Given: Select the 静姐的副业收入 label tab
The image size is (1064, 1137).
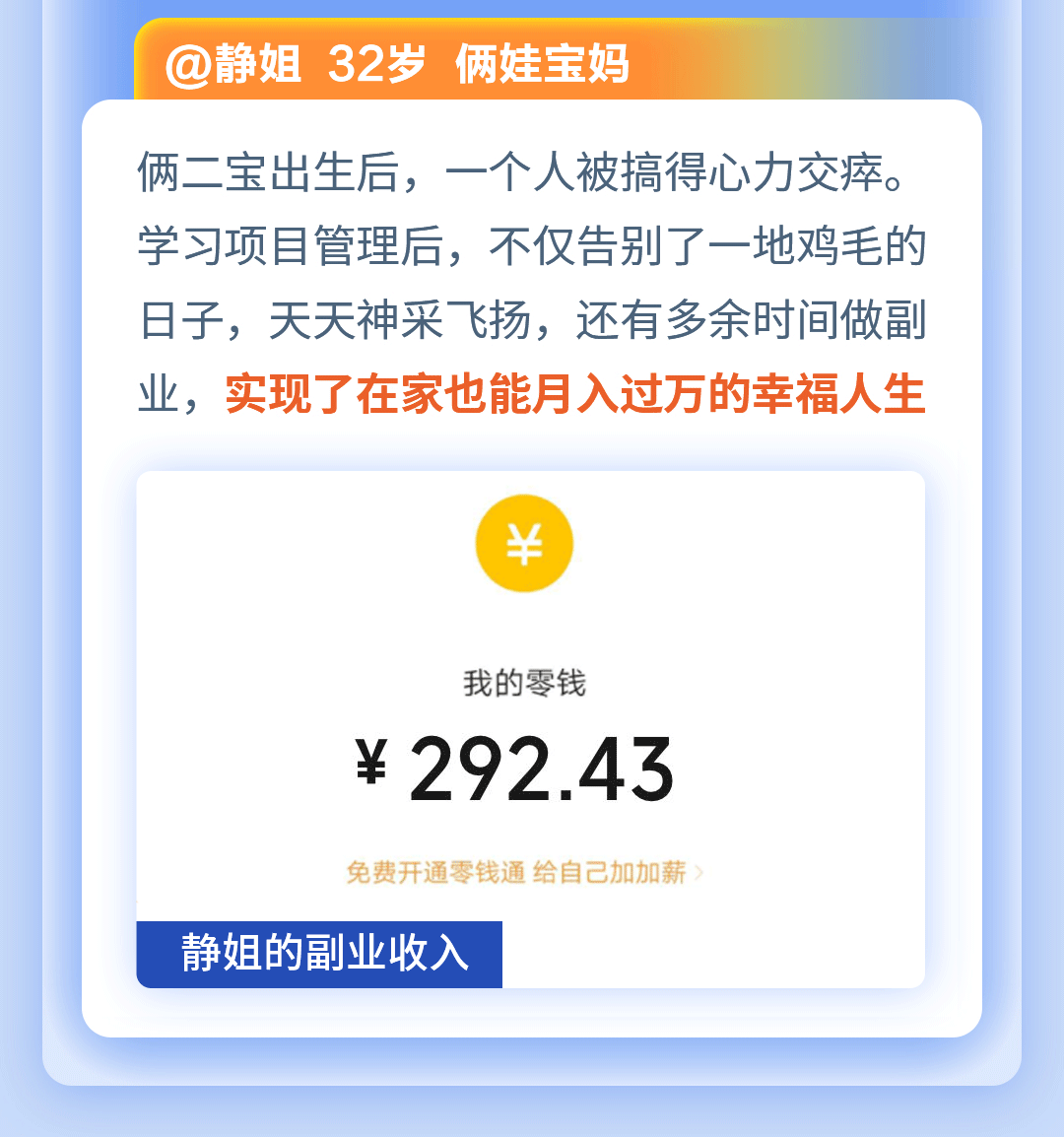Looking at the screenshot, I should click(320, 952).
